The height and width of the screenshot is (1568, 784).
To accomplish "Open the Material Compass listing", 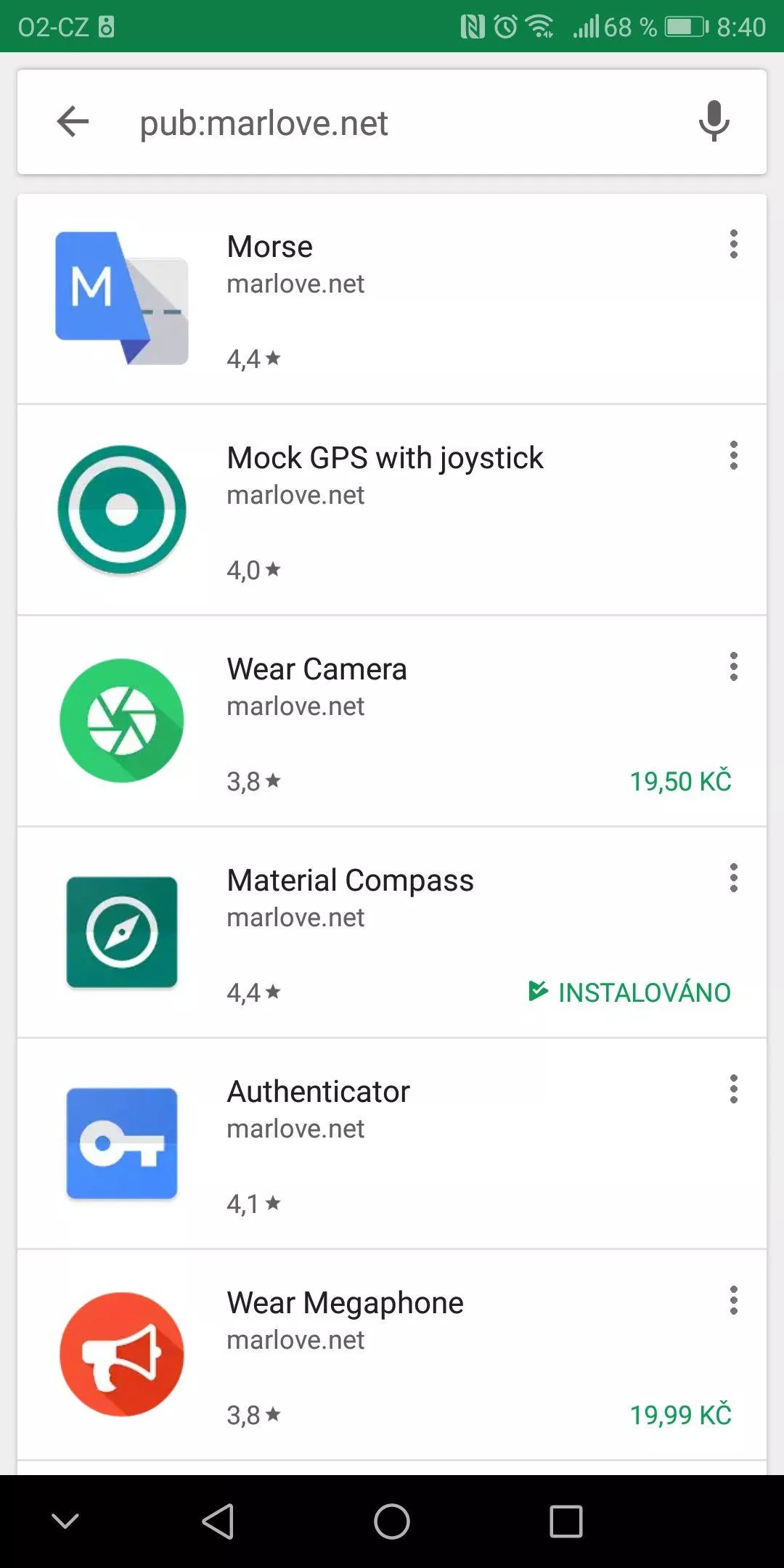I will 392,933.
